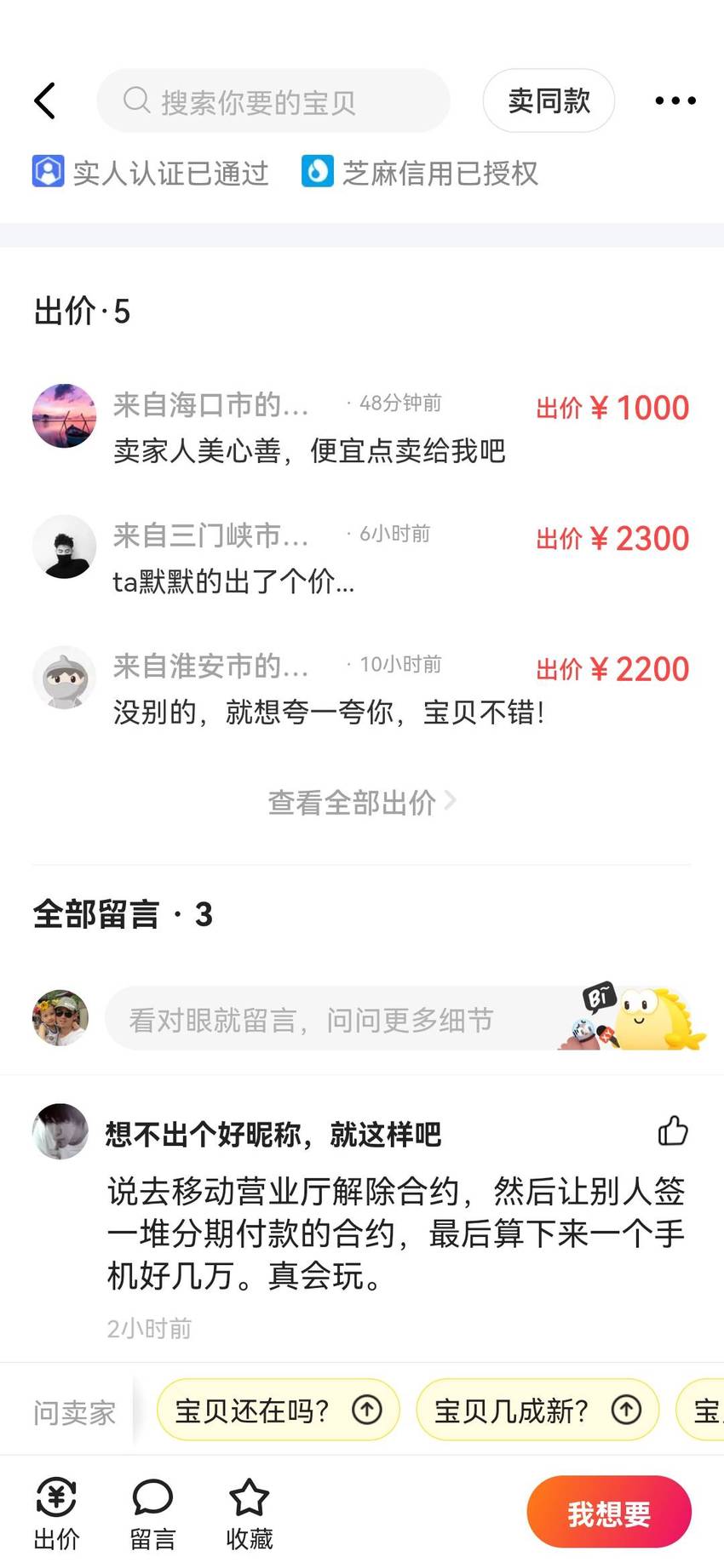Image resolution: width=724 pixels, height=1568 pixels.
Task: Open the ¥2300 bid from 三门峡市 user
Action: click(361, 558)
